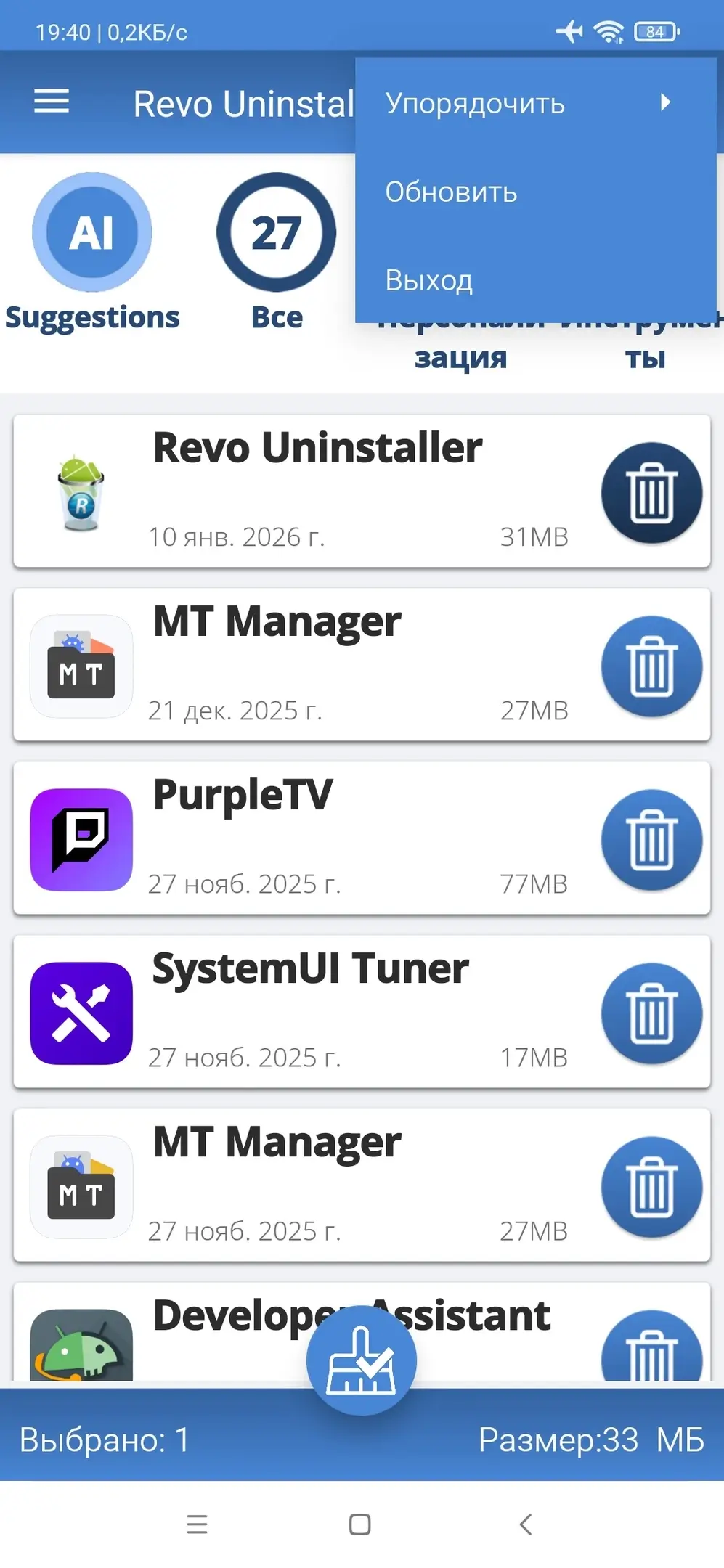This screenshot has width=724, height=1568.
Task: Select Обновить in the dropdown menu
Action: click(535, 192)
